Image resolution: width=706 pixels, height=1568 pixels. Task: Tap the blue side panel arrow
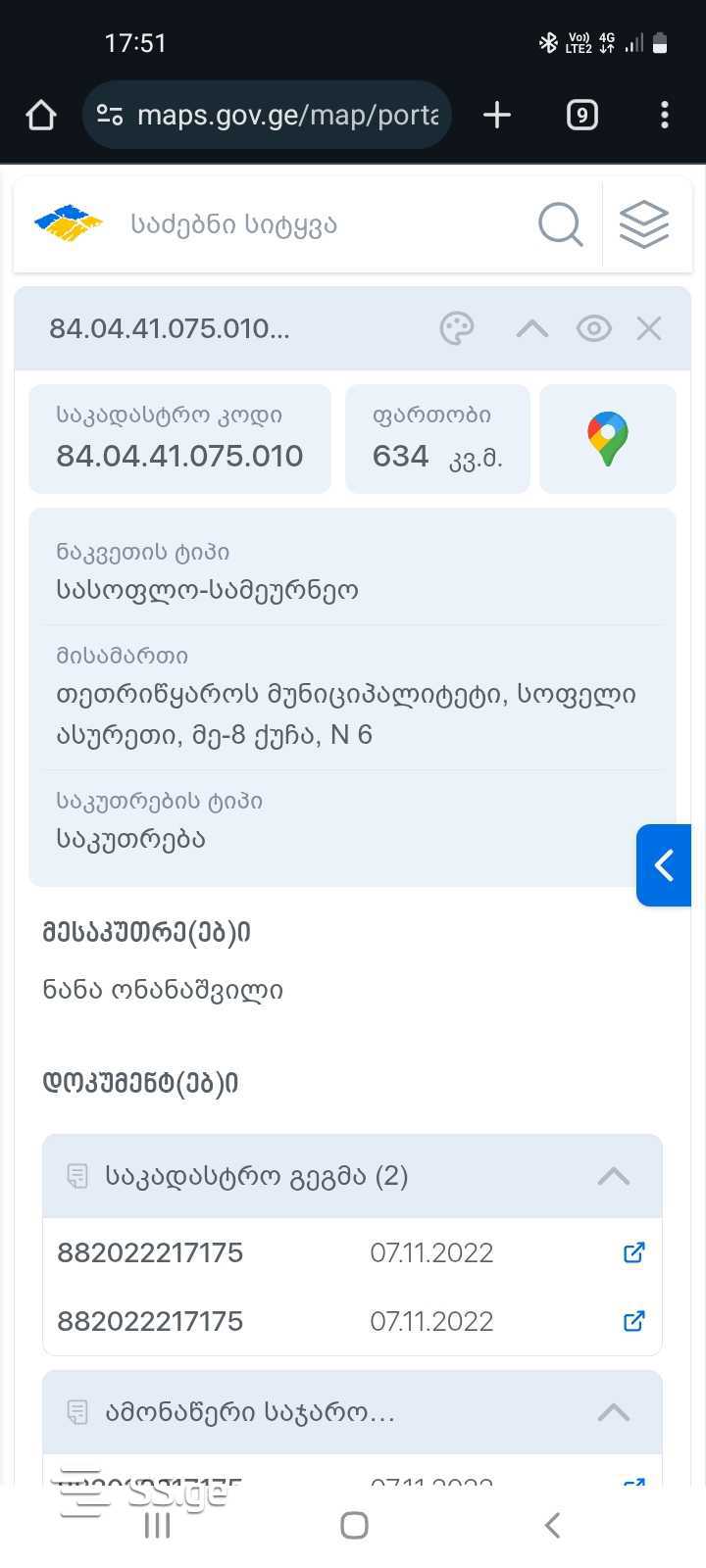[665, 865]
